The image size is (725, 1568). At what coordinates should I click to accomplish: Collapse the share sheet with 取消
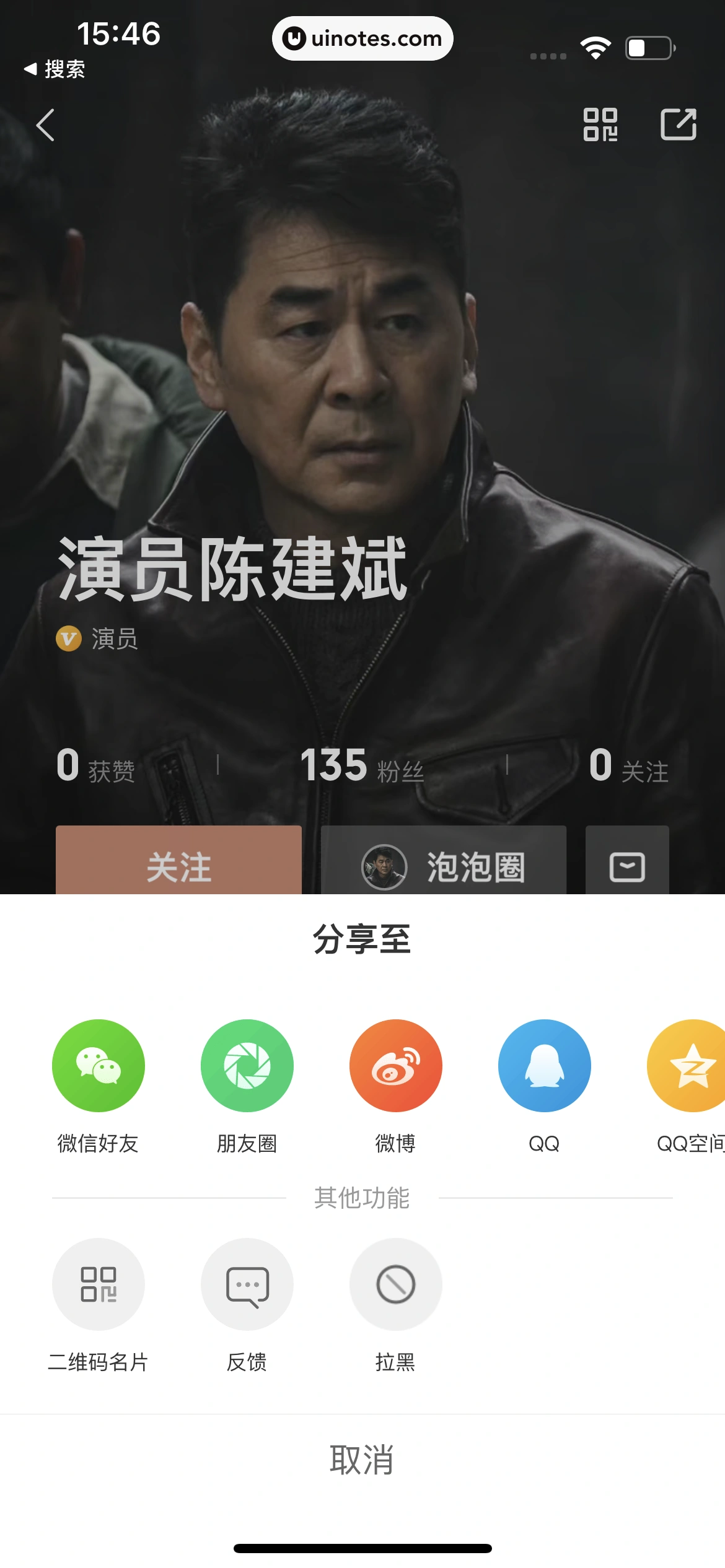362,1460
